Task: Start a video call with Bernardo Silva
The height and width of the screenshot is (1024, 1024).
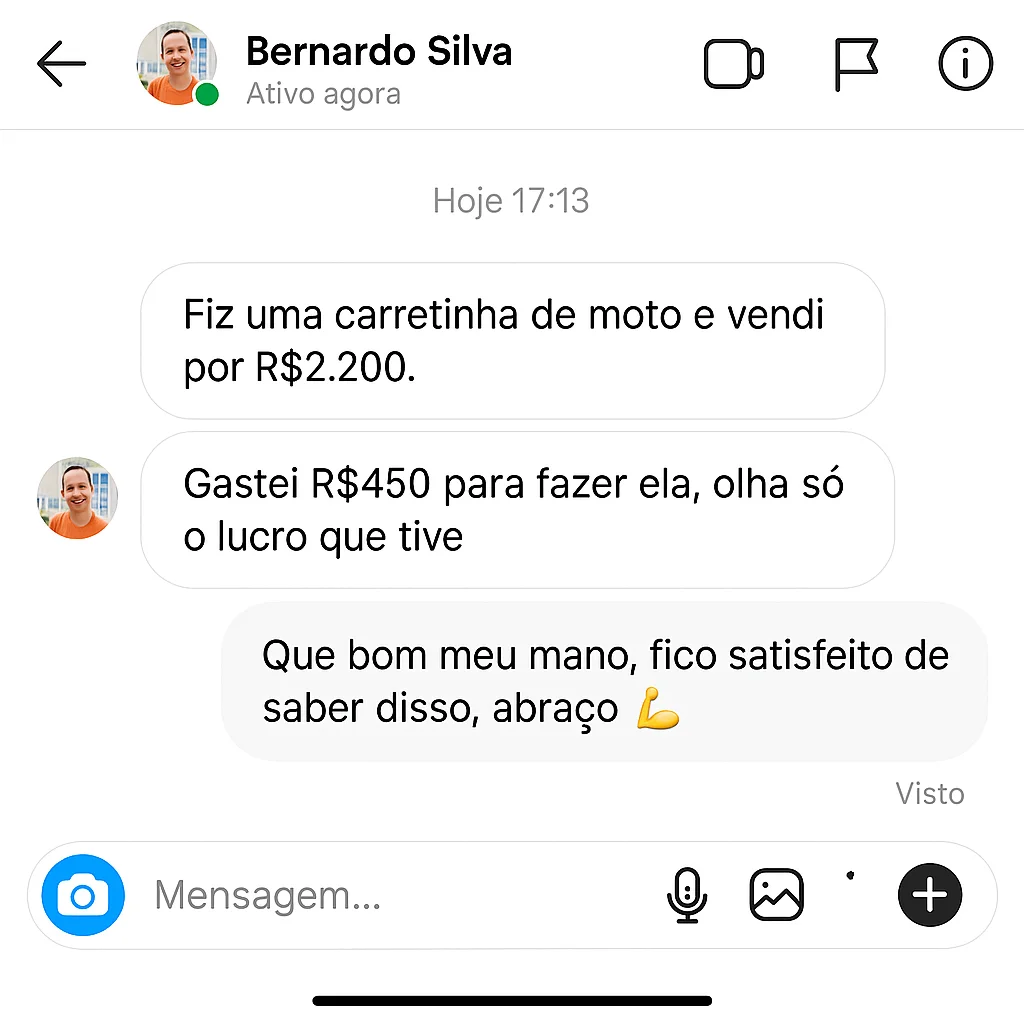Action: (x=734, y=65)
